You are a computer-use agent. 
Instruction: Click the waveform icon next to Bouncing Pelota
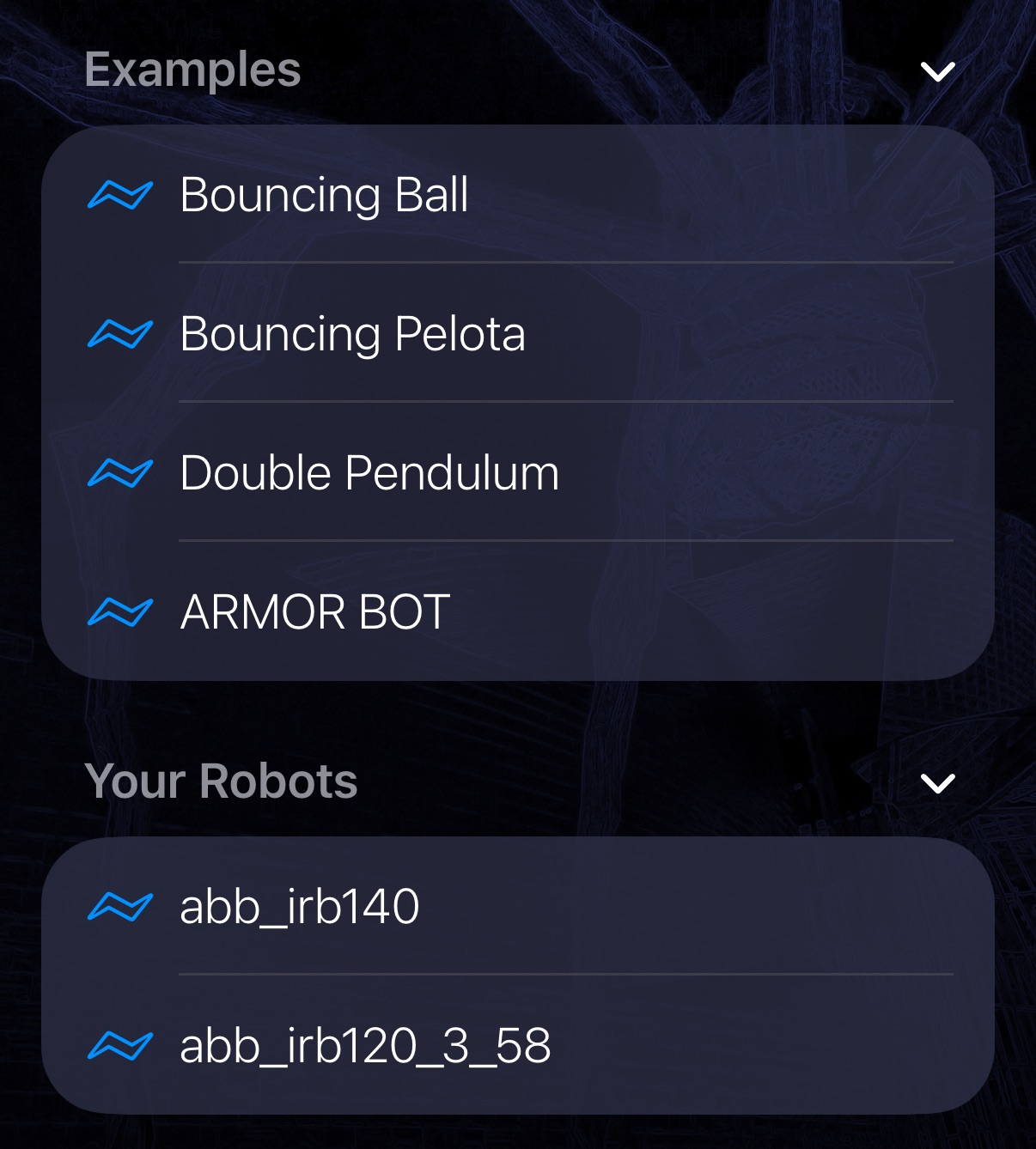[x=120, y=335]
